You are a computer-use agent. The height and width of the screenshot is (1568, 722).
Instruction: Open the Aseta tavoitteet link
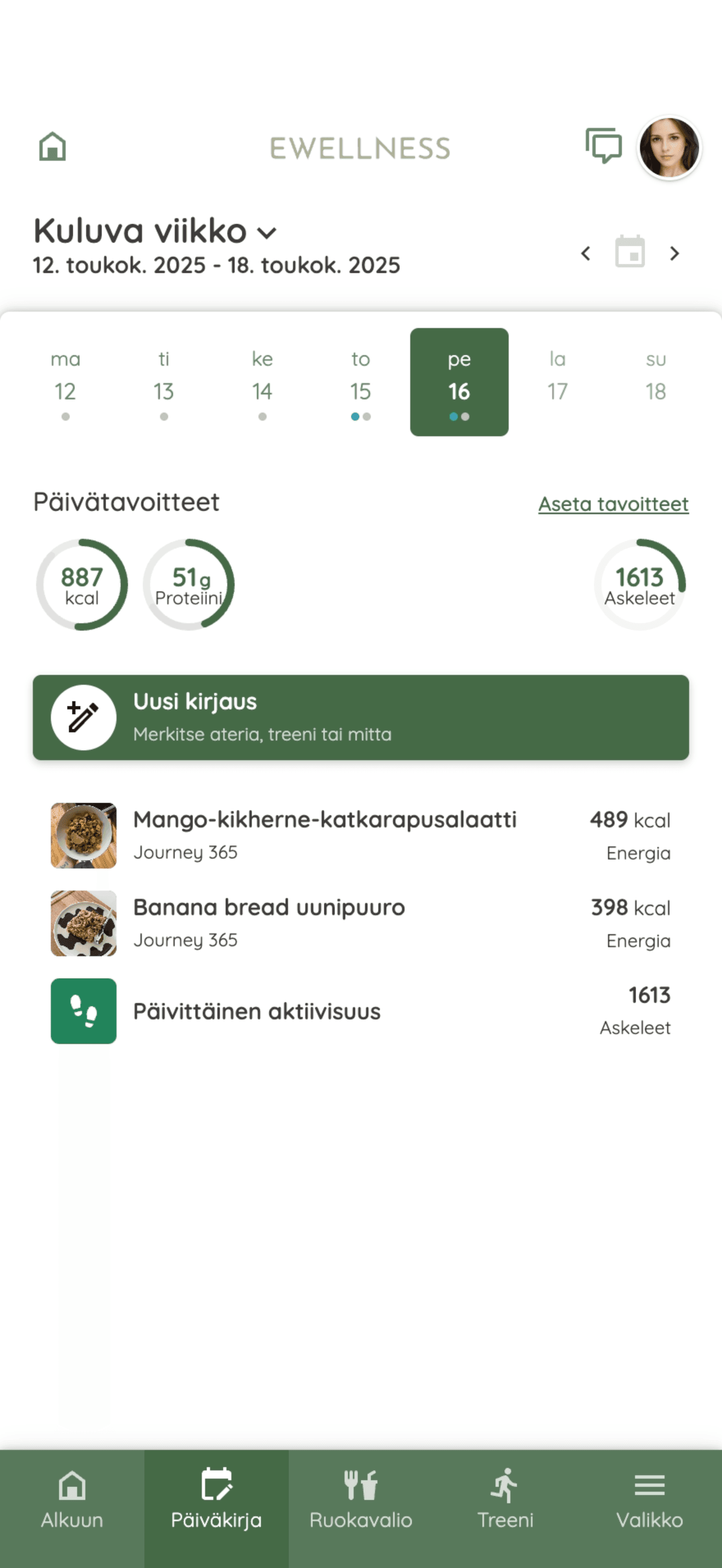coord(613,504)
